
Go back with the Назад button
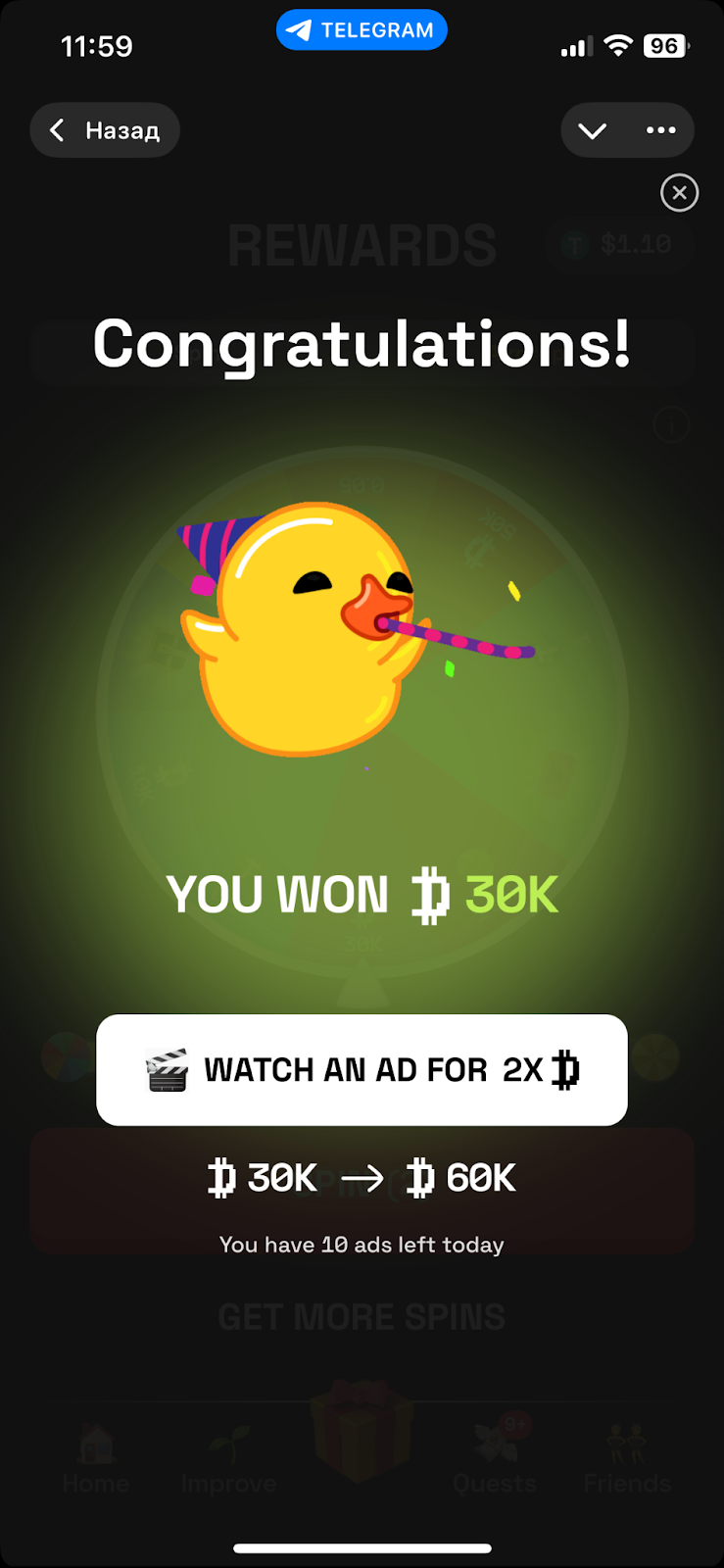point(105,130)
